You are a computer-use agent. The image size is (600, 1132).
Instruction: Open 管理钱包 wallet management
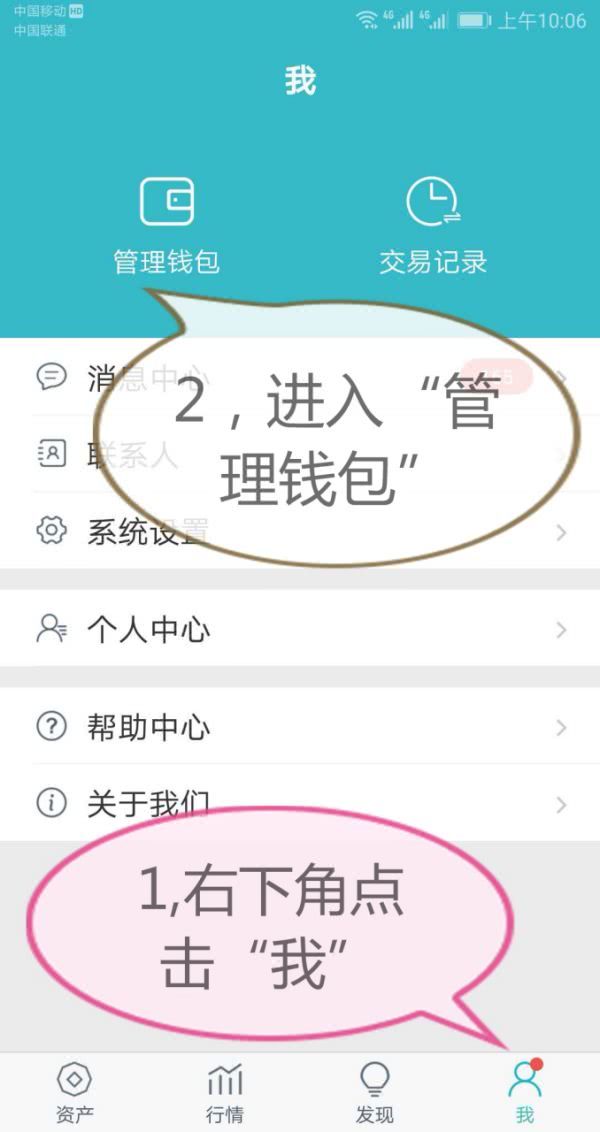(x=166, y=225)
